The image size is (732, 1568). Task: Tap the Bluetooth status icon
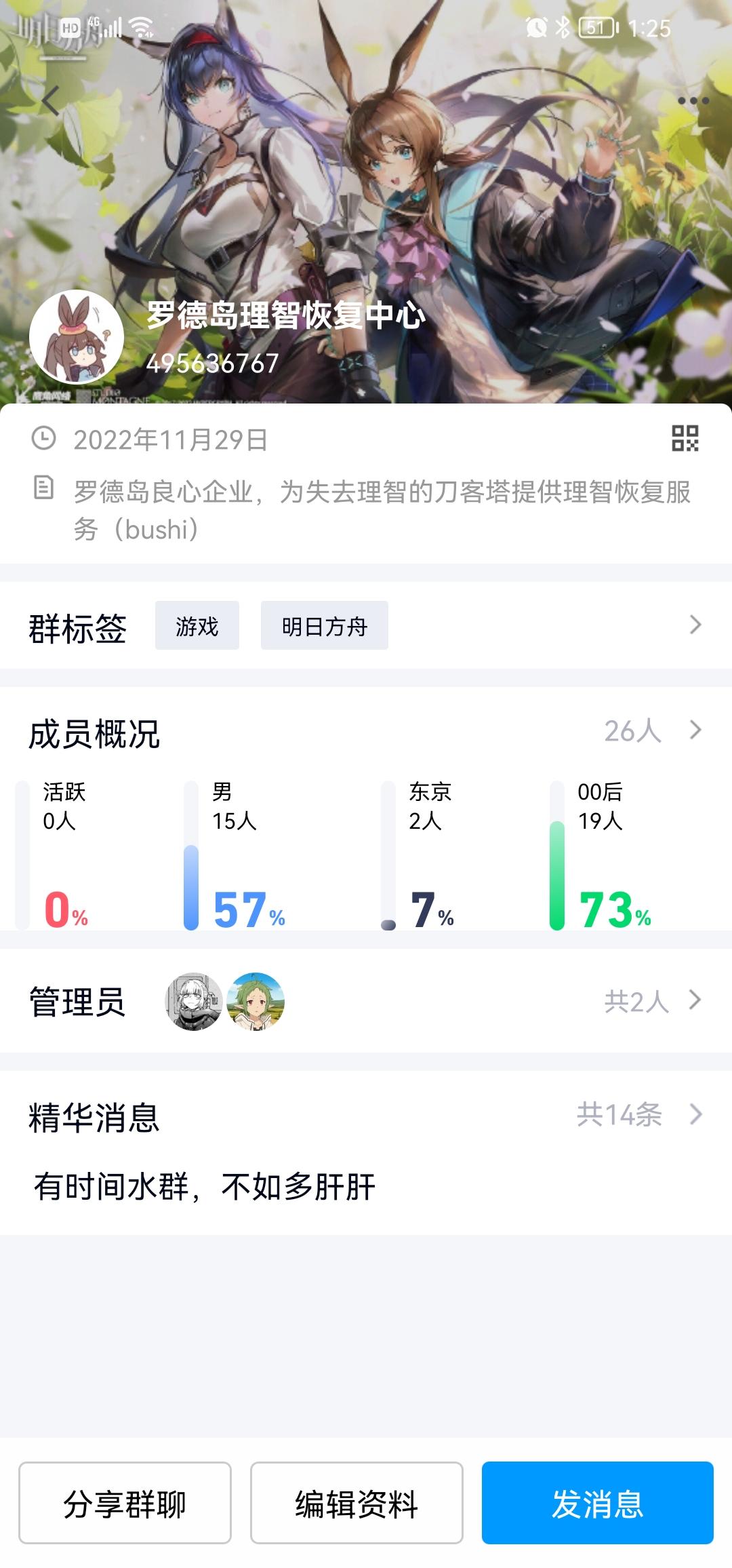(x=562, y=28)
